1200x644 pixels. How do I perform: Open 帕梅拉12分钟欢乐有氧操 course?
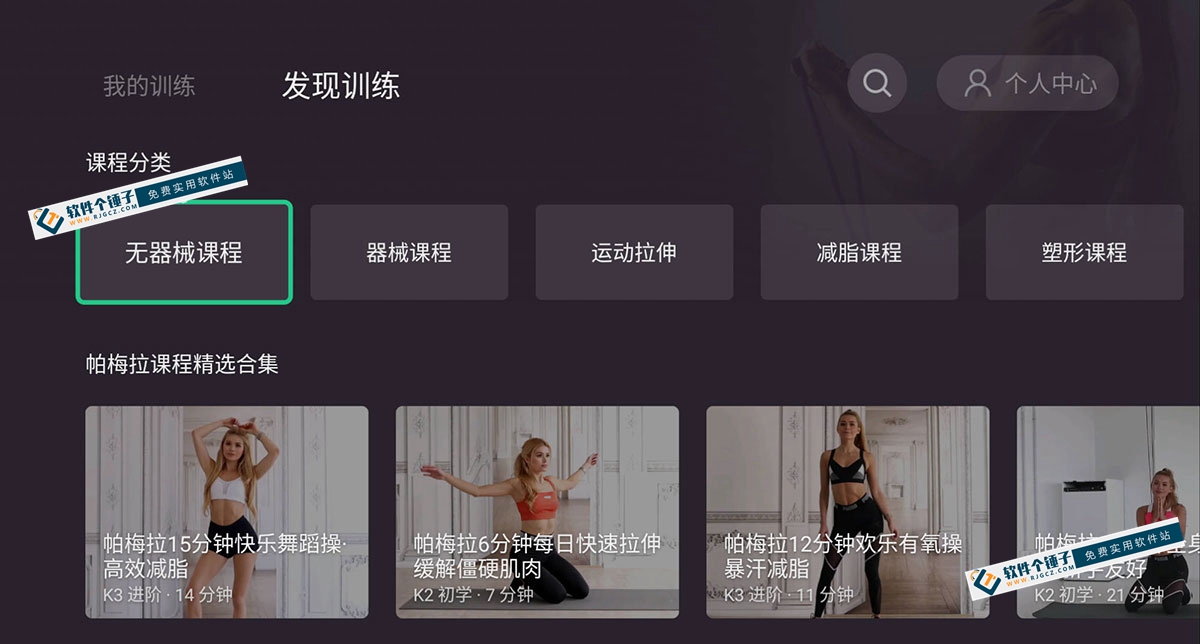[x=847, y=511]
